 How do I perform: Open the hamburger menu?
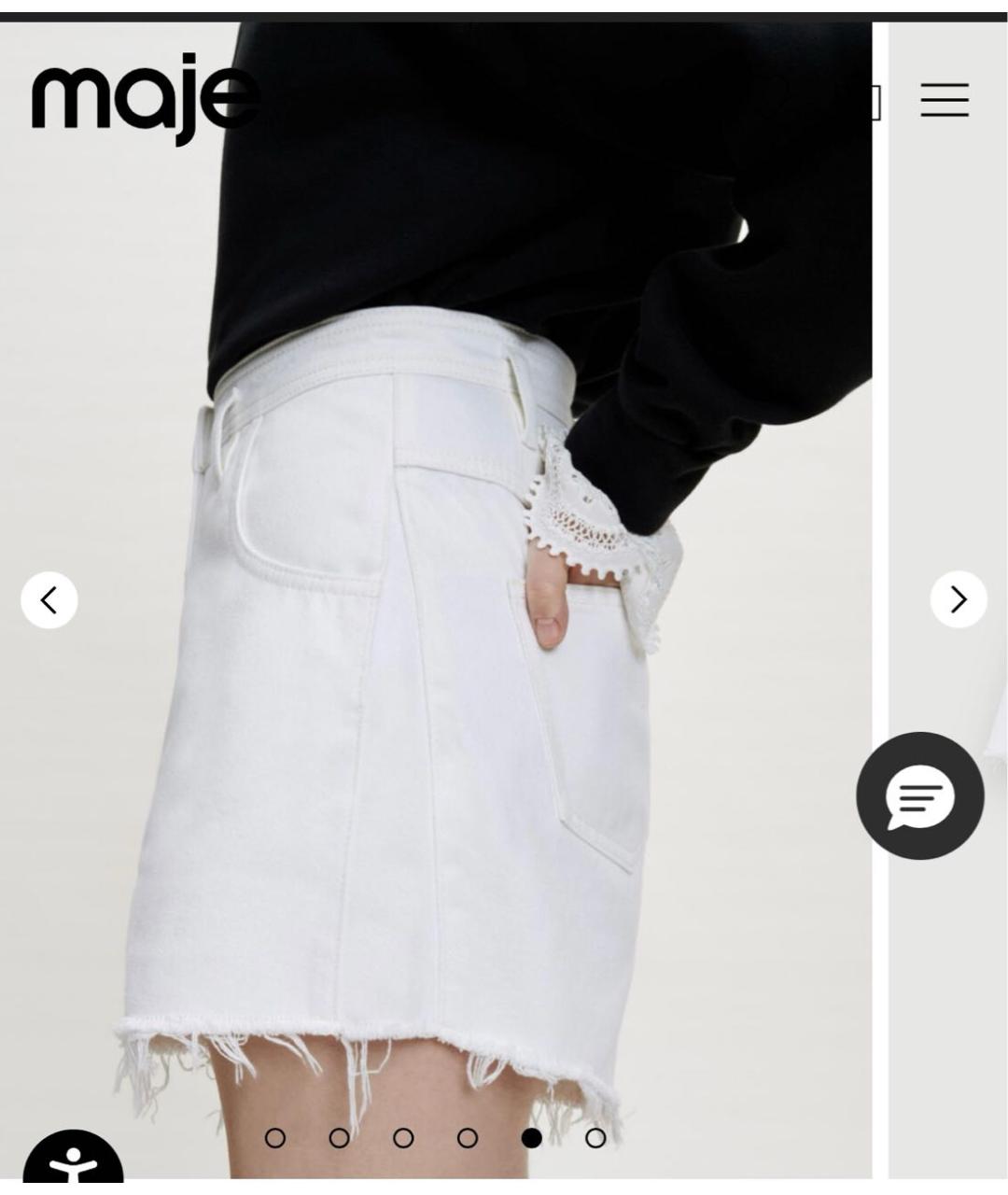(x=944, y=100)
